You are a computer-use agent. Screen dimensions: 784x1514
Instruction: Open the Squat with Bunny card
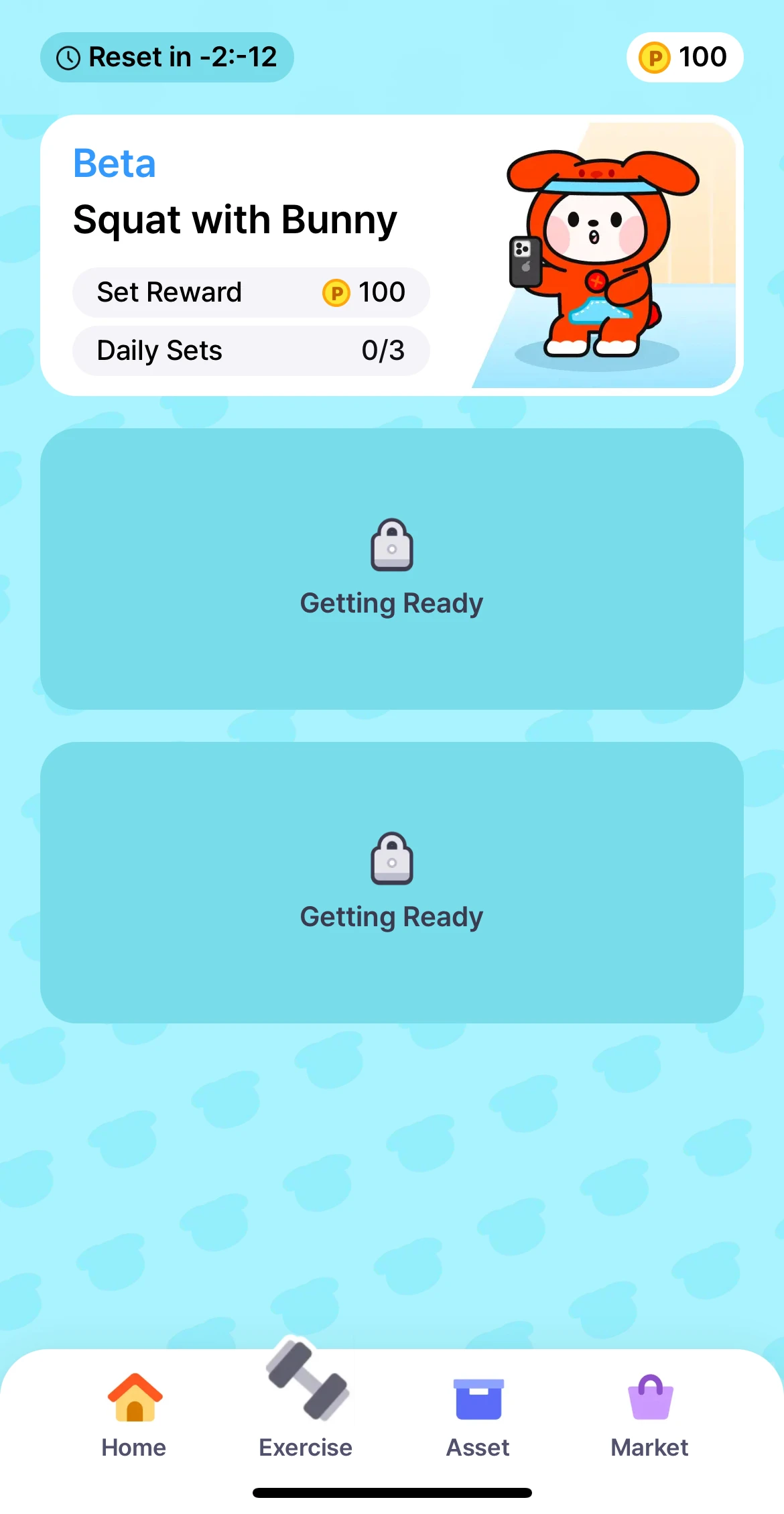(391, 255)
